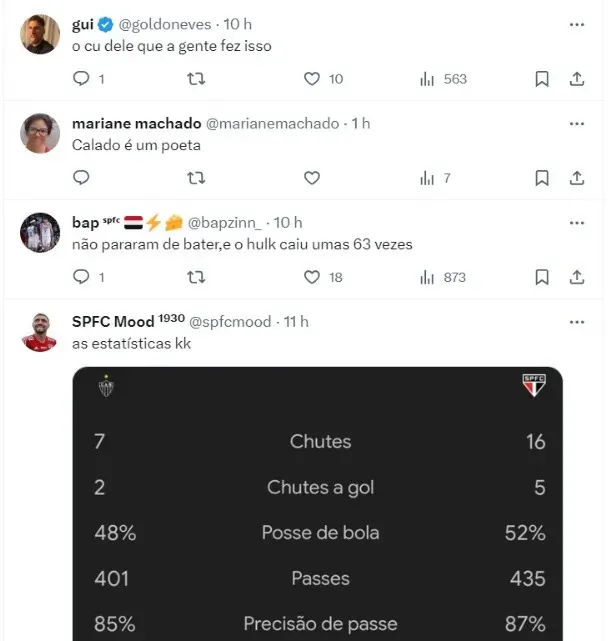Screen dimensions: 616x641
Task: Like gui's reply
Action: 311,78
